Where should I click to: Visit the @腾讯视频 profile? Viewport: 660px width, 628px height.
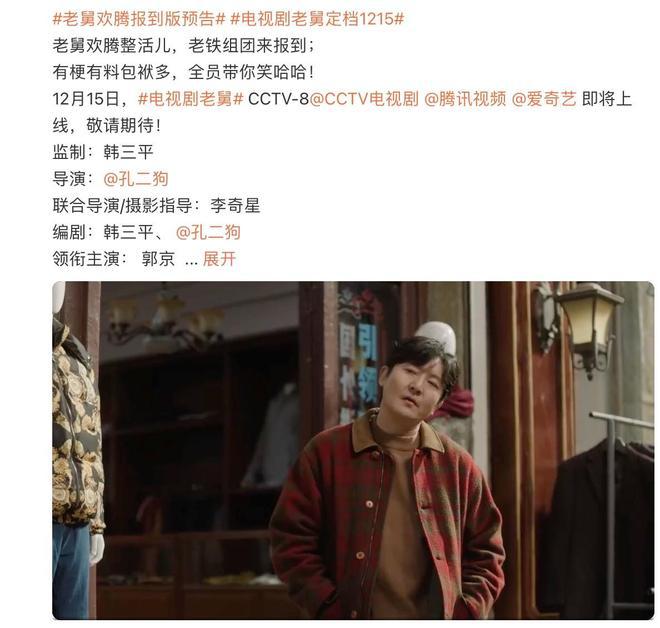(x=463, y=99)
